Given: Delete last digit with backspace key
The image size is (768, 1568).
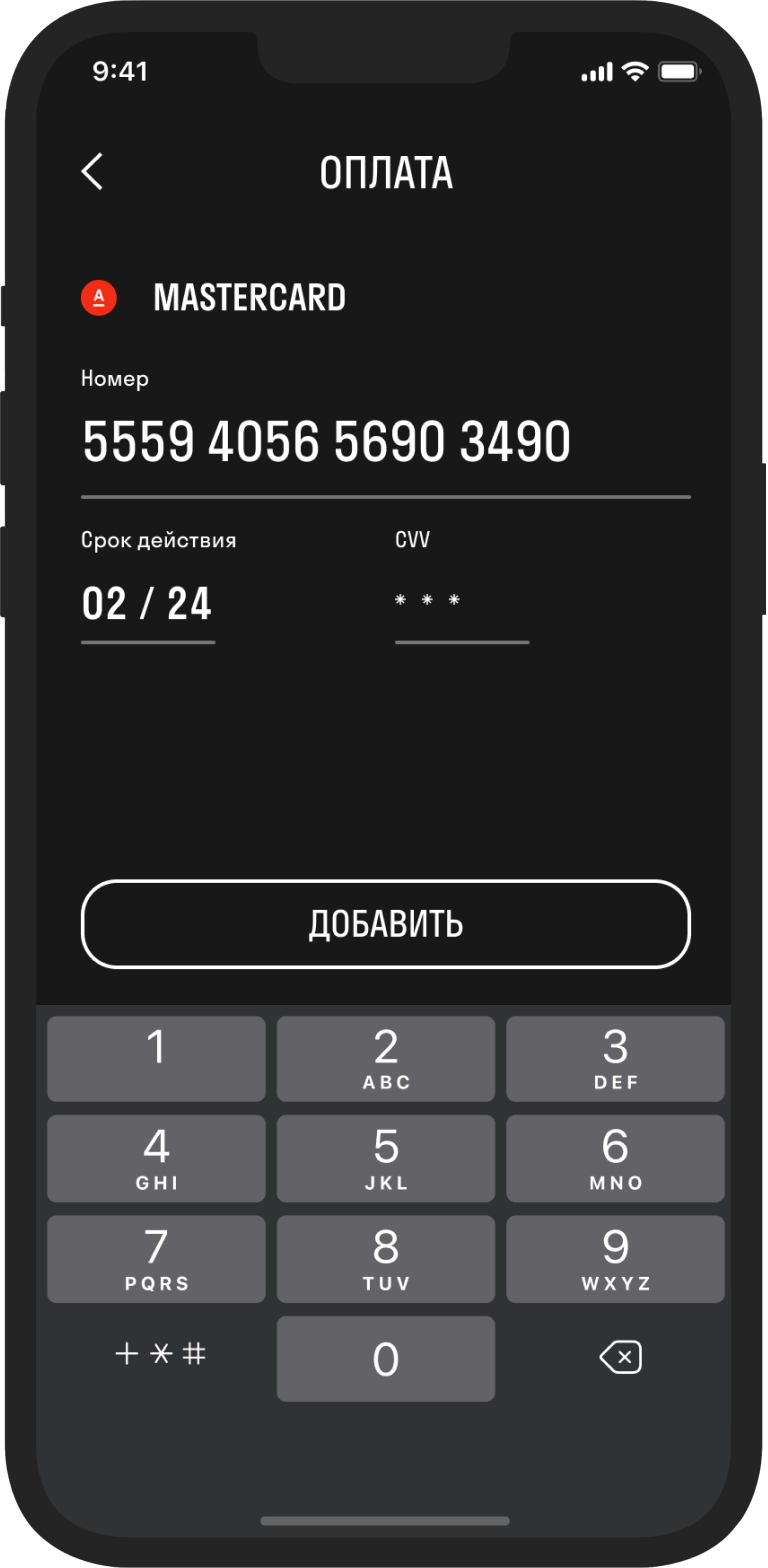Looking at the screenshot, I should (620, 1357).
